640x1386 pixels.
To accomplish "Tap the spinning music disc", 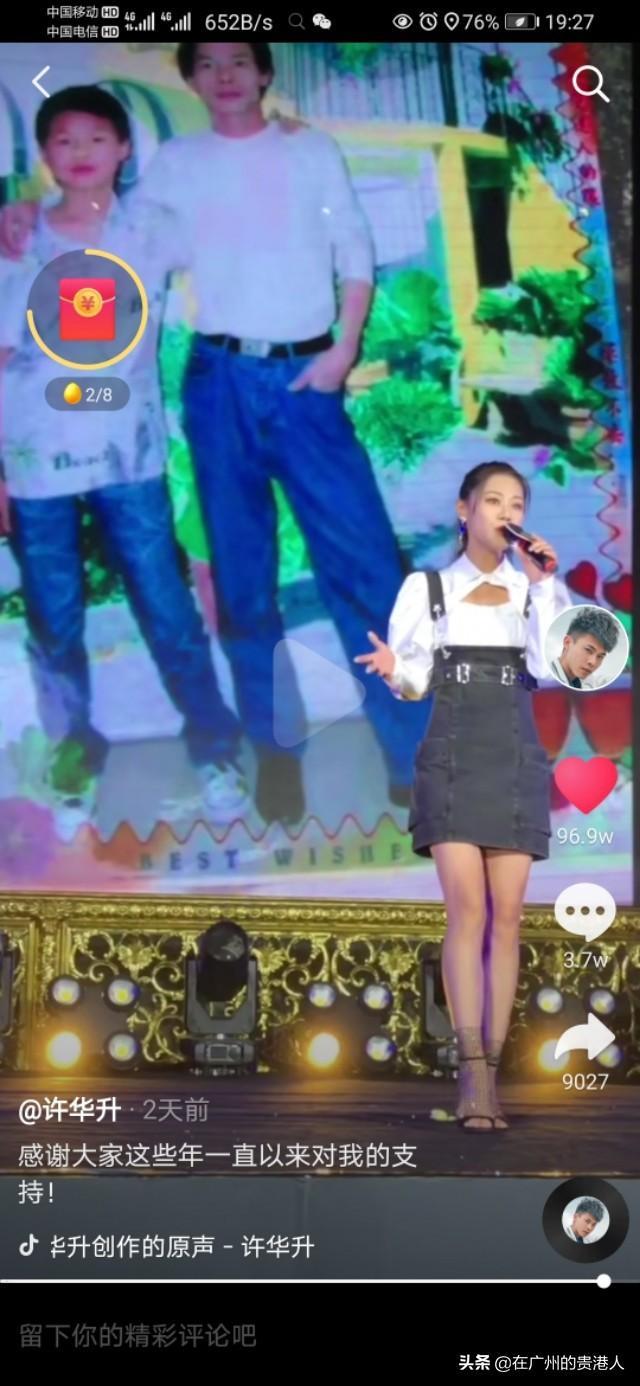I will tap(585, 1219).
